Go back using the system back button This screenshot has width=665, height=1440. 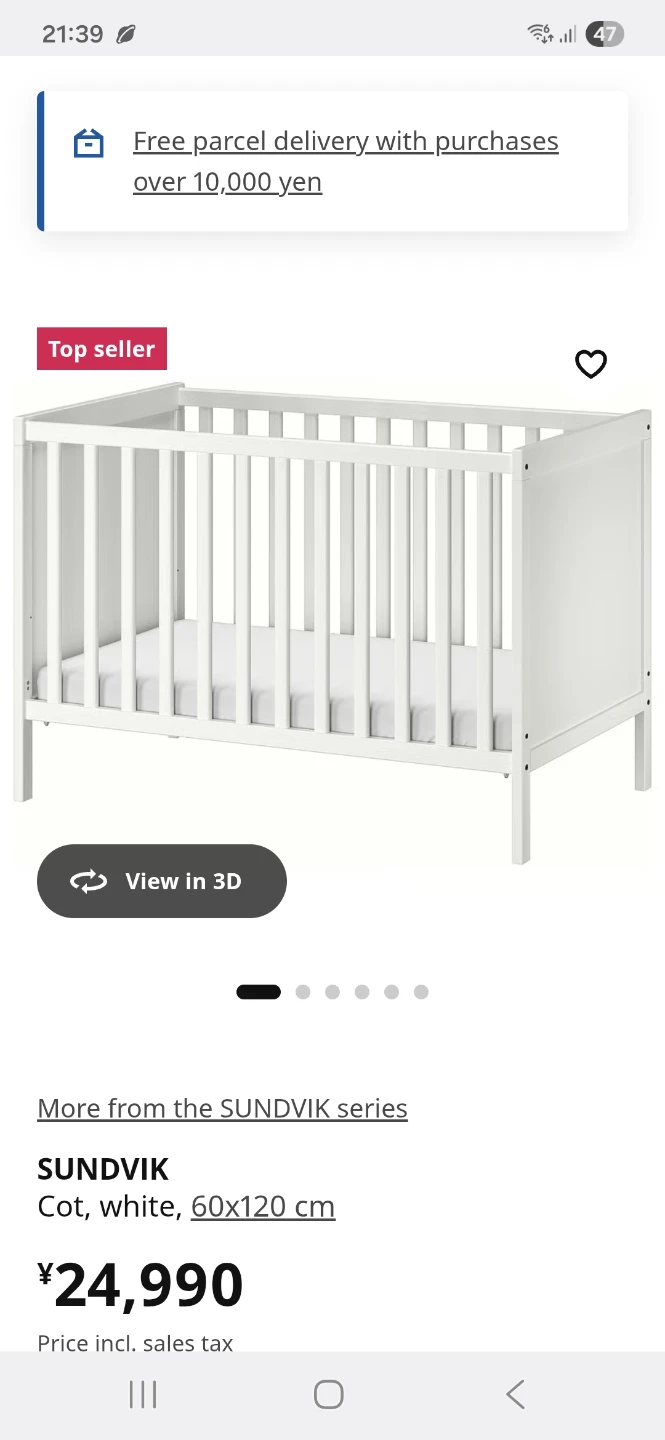pos(515,1394)
